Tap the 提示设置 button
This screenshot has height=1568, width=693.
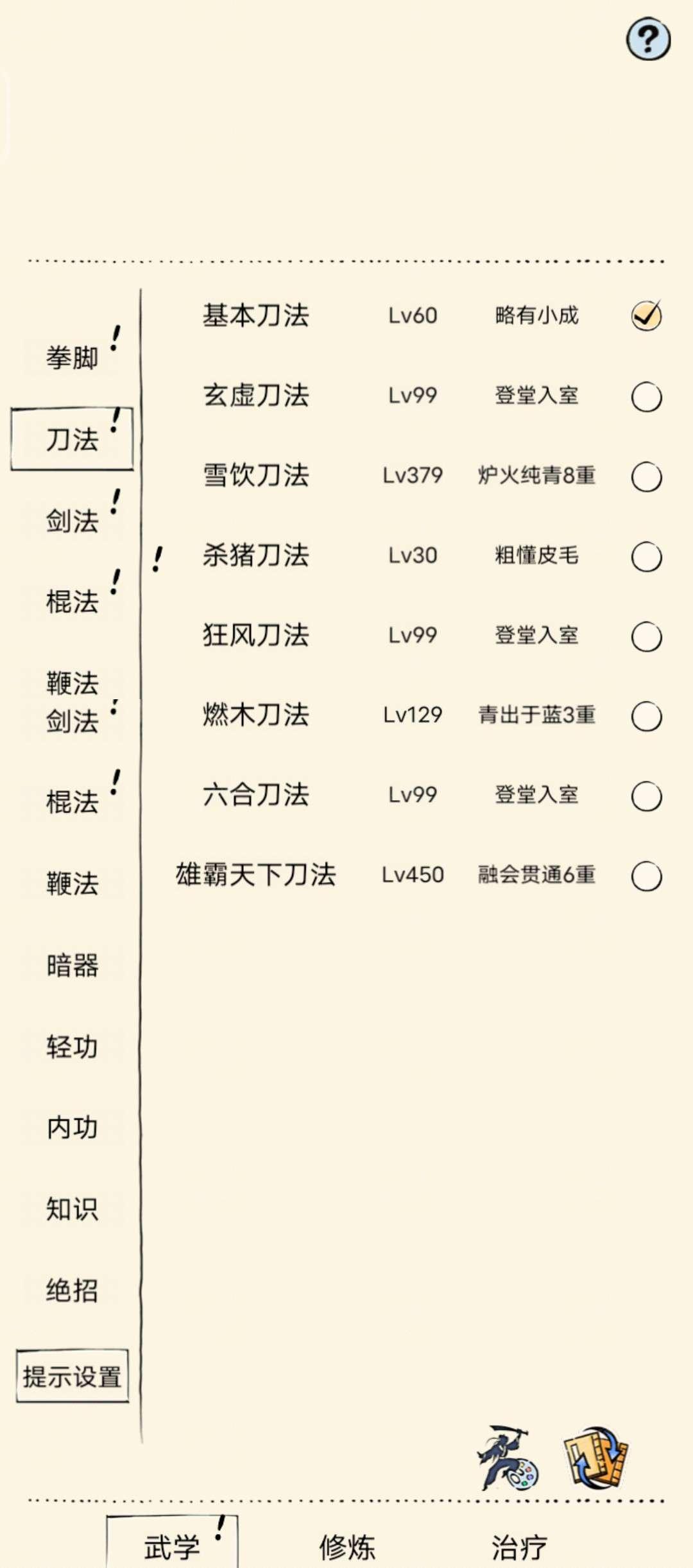coord(73,1377)
